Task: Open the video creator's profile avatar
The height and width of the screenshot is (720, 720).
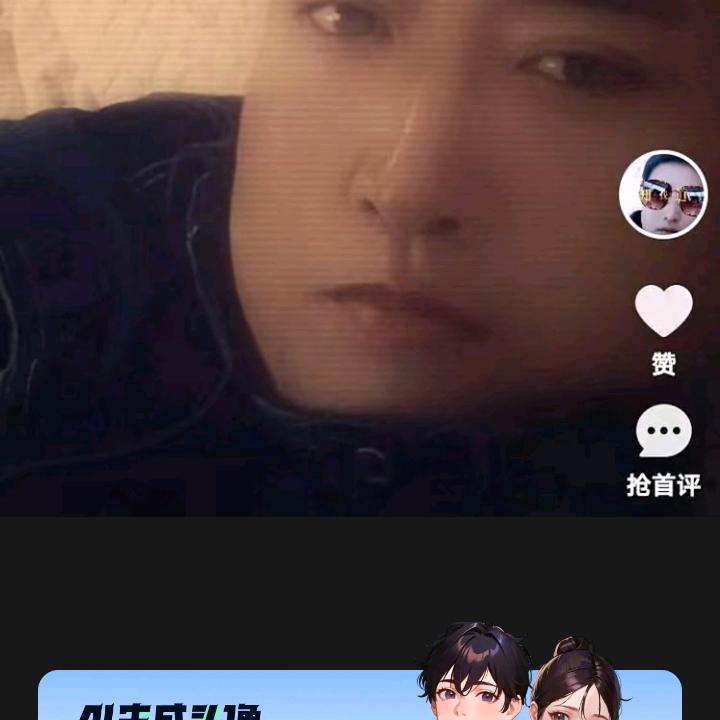Action: pos(663,194)
